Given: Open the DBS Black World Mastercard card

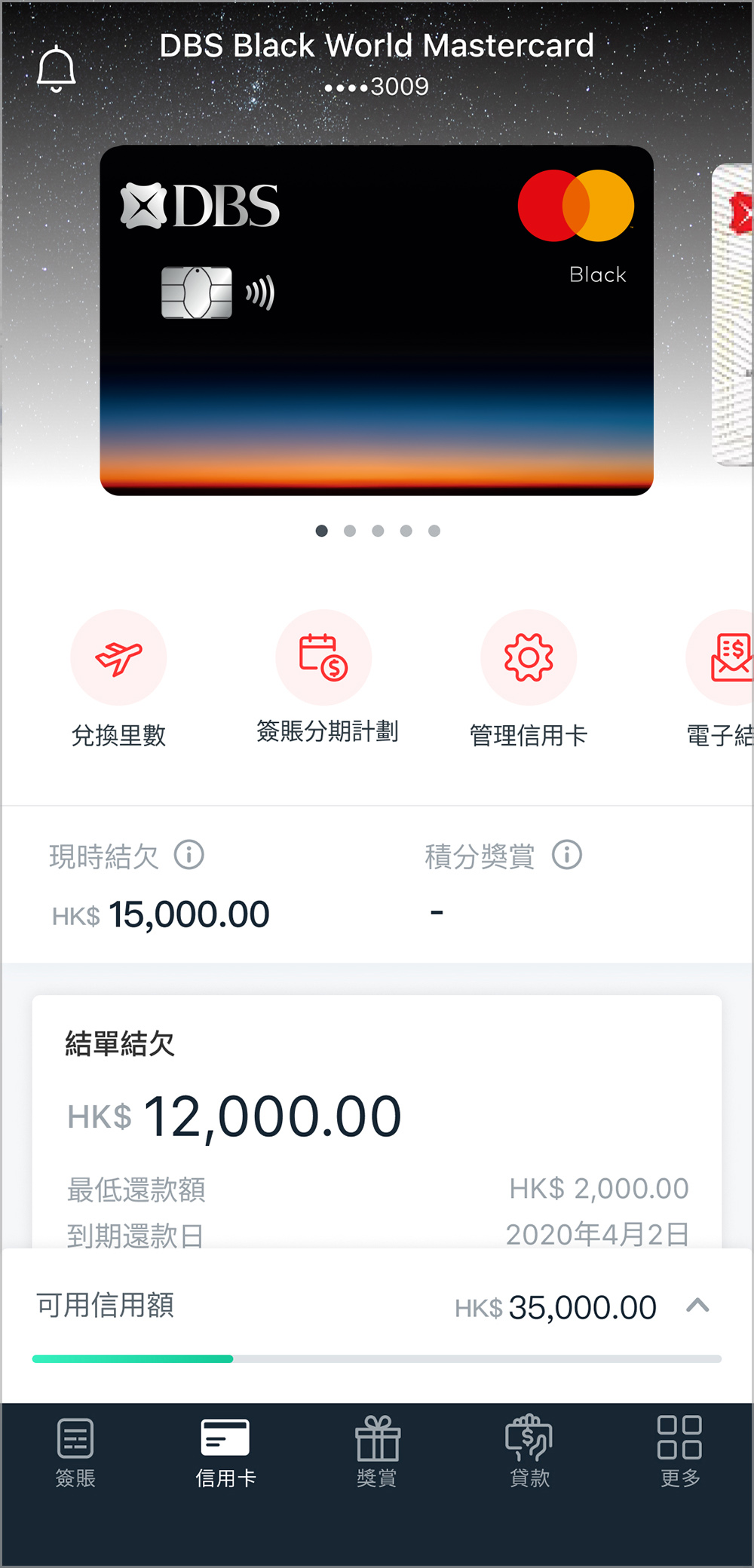Looking at the screenshot, I should point(376,320).
